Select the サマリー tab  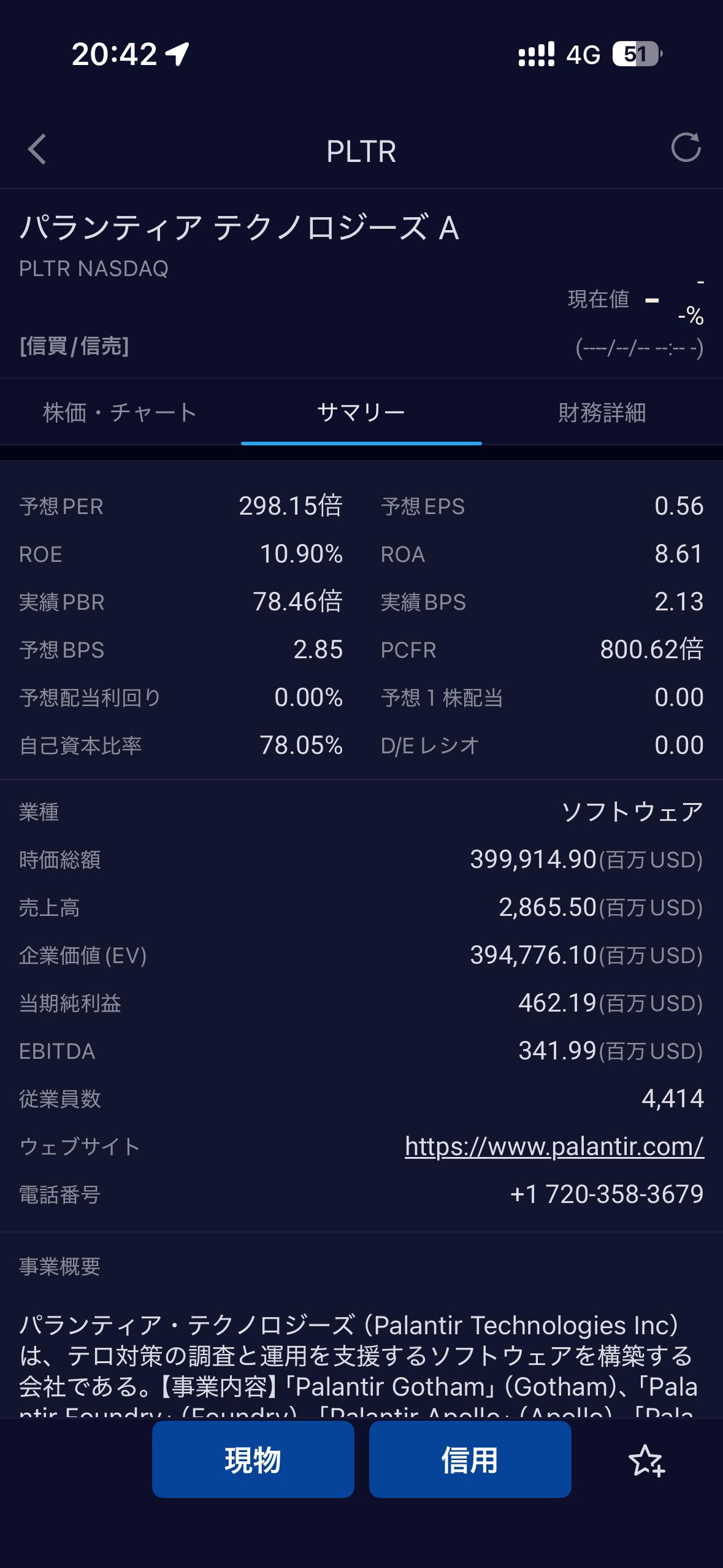click(x=361, y=412)
